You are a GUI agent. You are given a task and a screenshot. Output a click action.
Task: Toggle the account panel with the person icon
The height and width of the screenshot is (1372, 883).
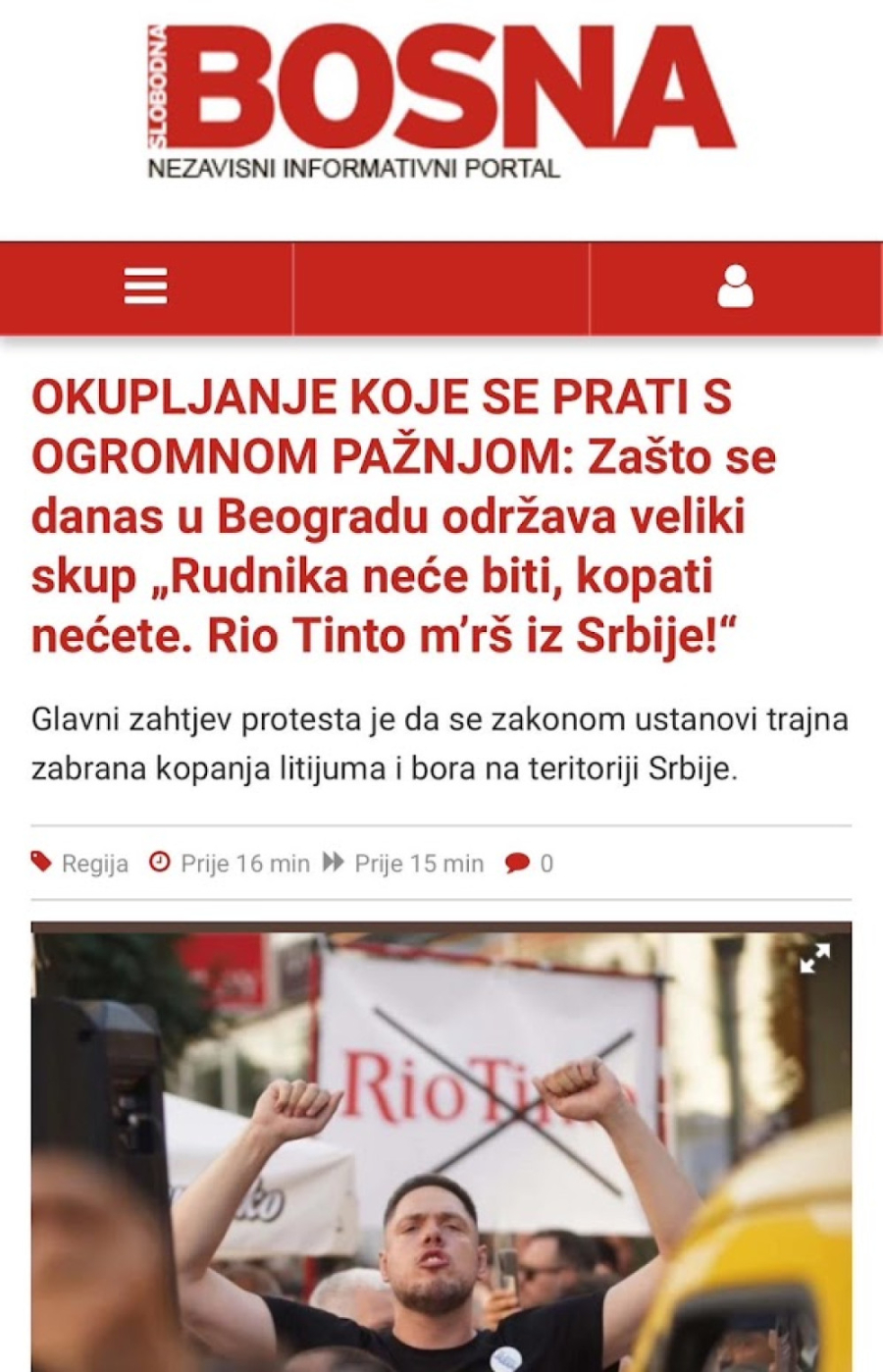pyautogui.click(x=737, y=287)
